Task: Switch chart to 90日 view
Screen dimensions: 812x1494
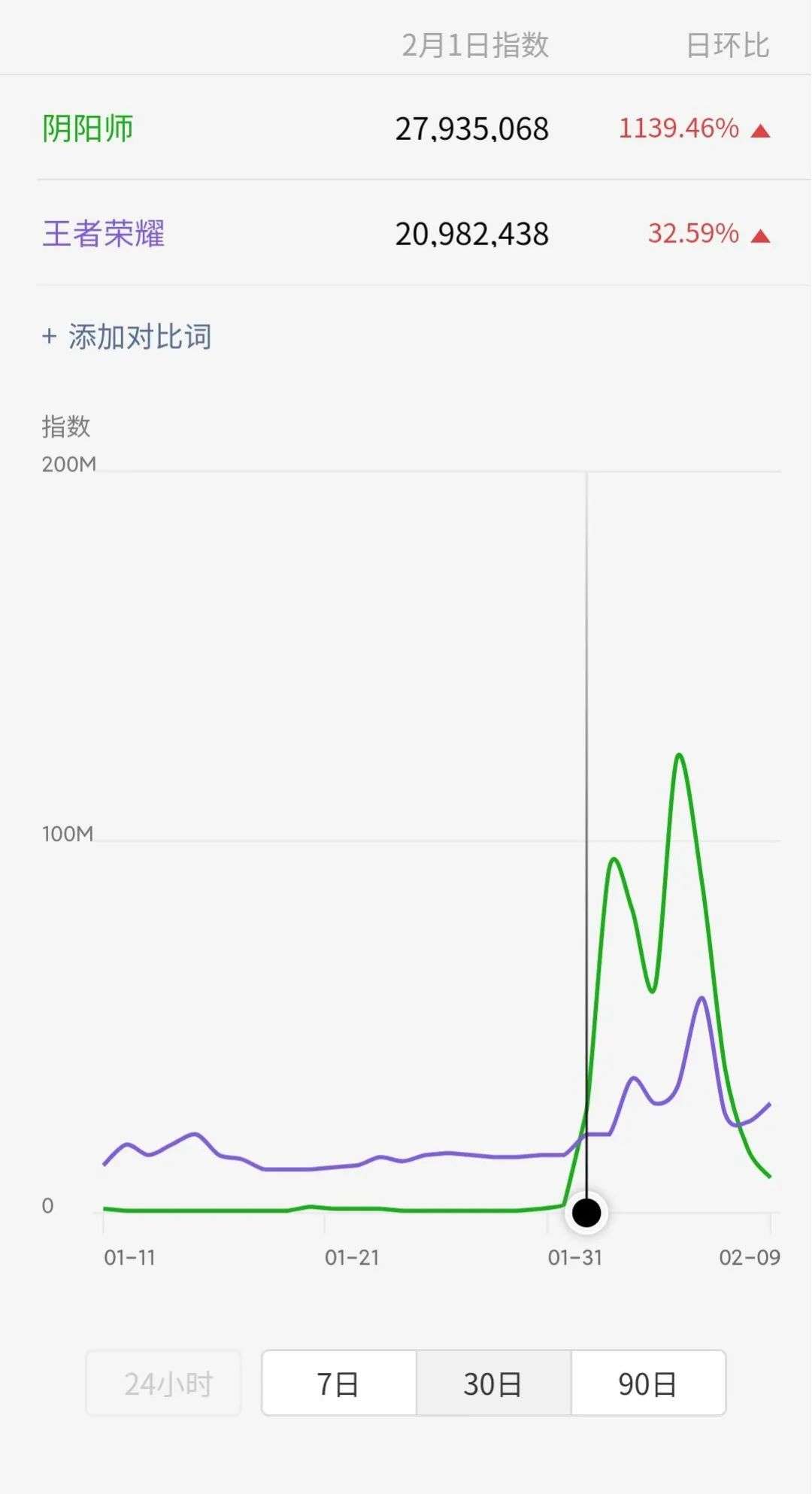Action: point(648,1383)
